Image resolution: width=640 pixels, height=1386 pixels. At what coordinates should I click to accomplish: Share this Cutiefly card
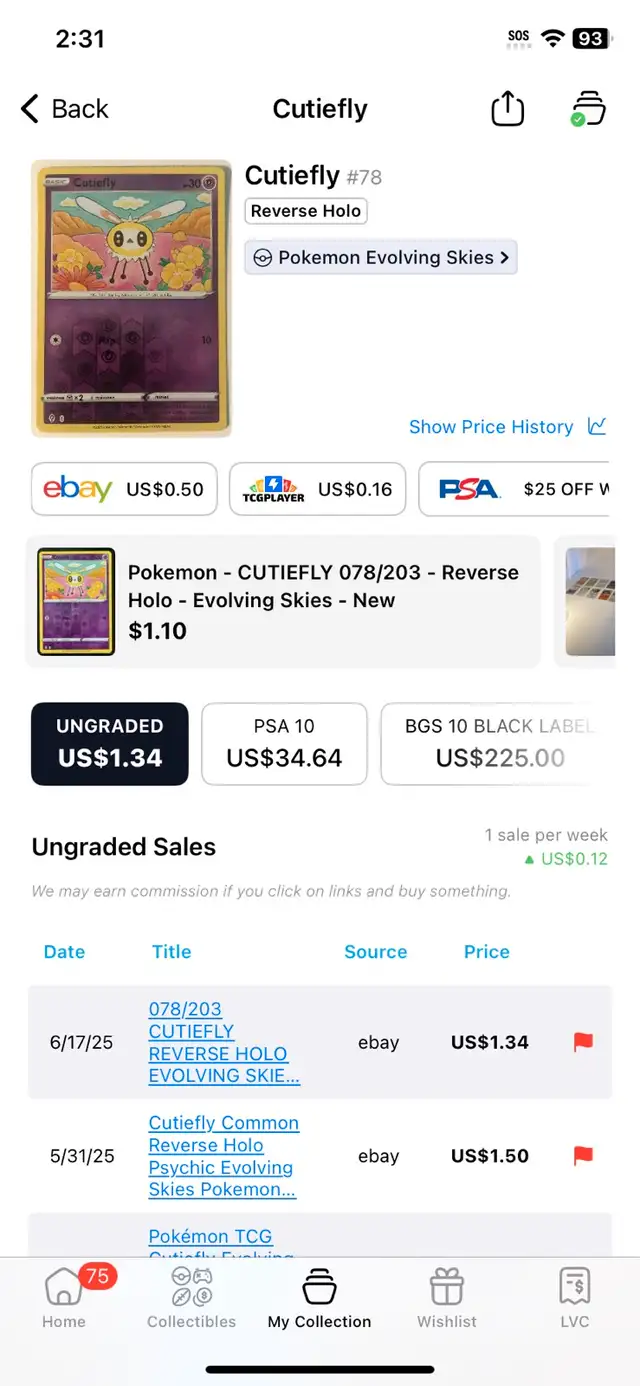pyautogui.click(x=508, y=109)
